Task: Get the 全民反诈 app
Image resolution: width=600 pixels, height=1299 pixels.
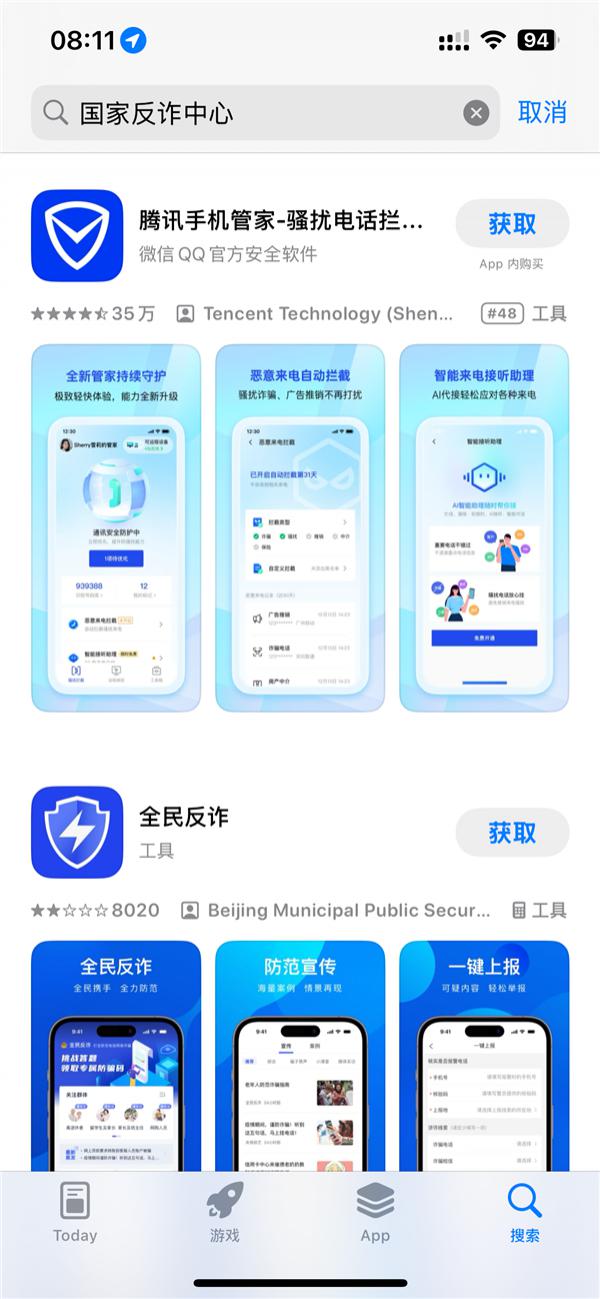Action: 512,832
